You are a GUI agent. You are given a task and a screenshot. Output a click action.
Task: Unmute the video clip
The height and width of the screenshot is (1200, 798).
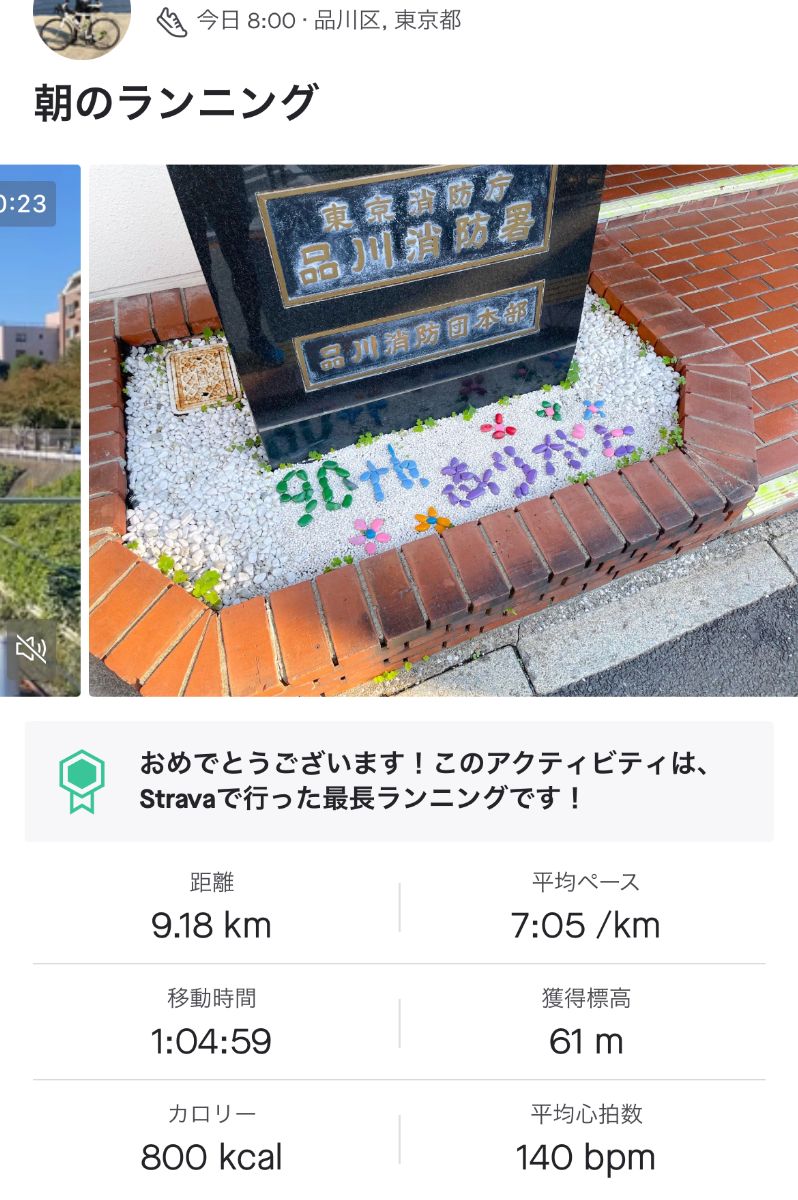[x=31, y=649]
